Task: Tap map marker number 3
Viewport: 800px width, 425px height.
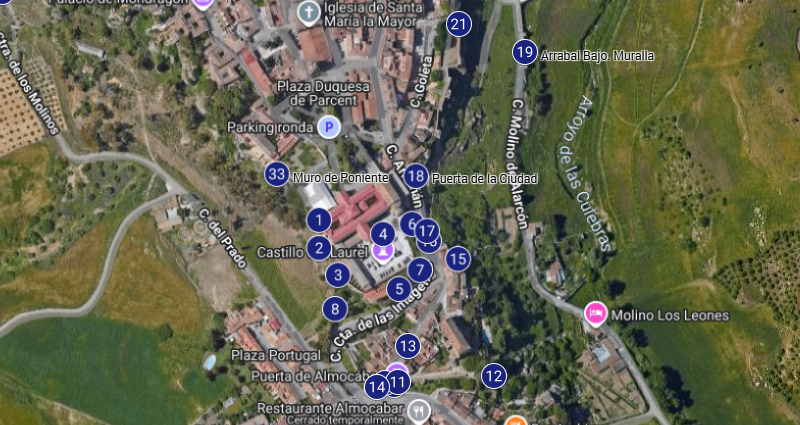Action: [338, 275]
